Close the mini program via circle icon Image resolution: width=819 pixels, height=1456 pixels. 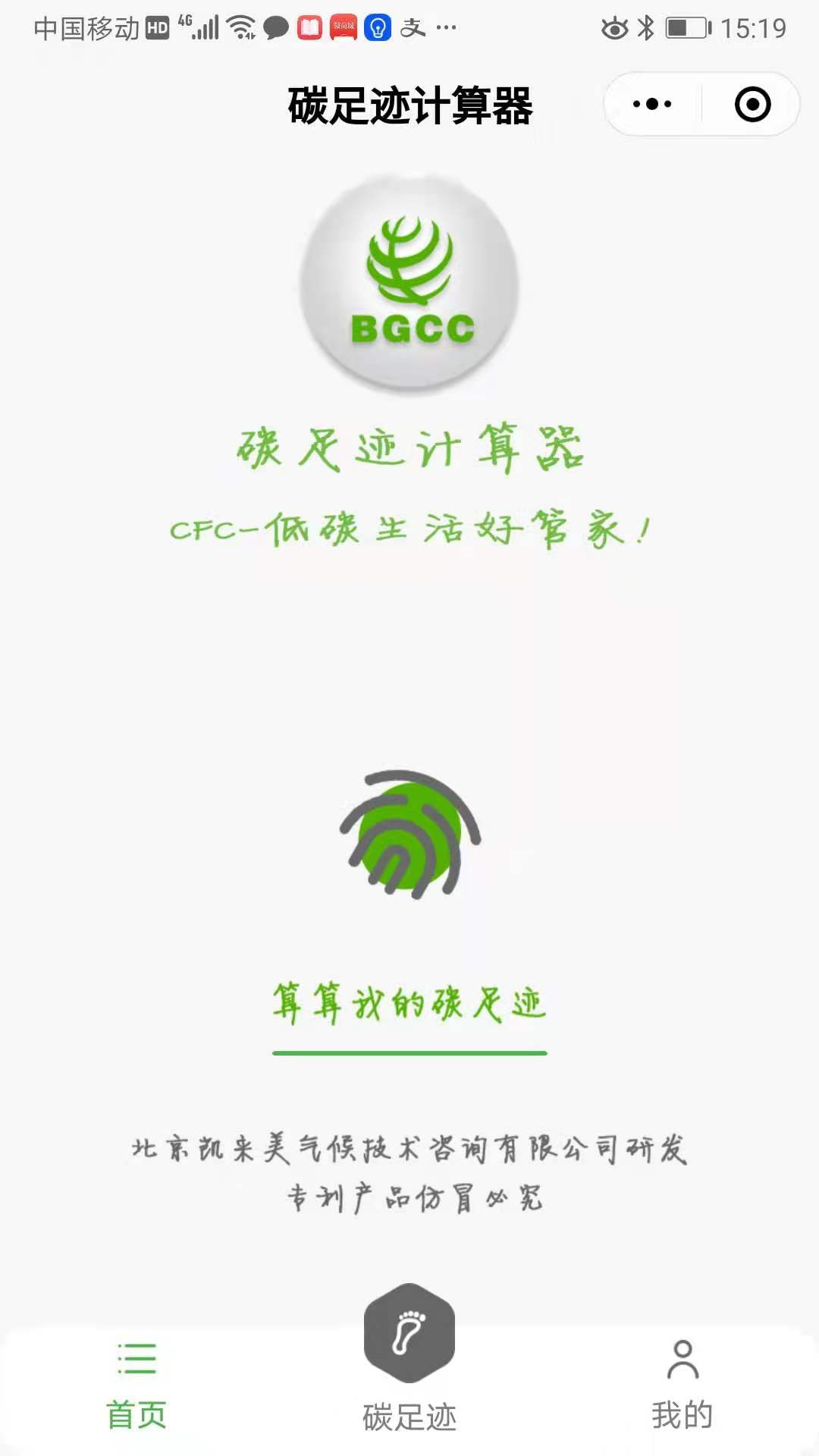point(752,104)
